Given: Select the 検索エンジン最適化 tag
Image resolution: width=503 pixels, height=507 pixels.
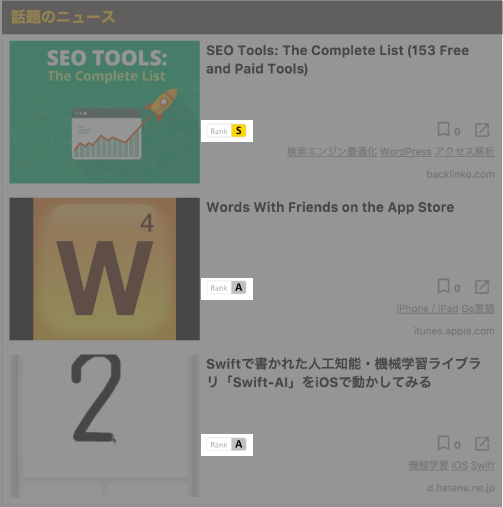Looking at the screenshot, I should click(332, 152).
